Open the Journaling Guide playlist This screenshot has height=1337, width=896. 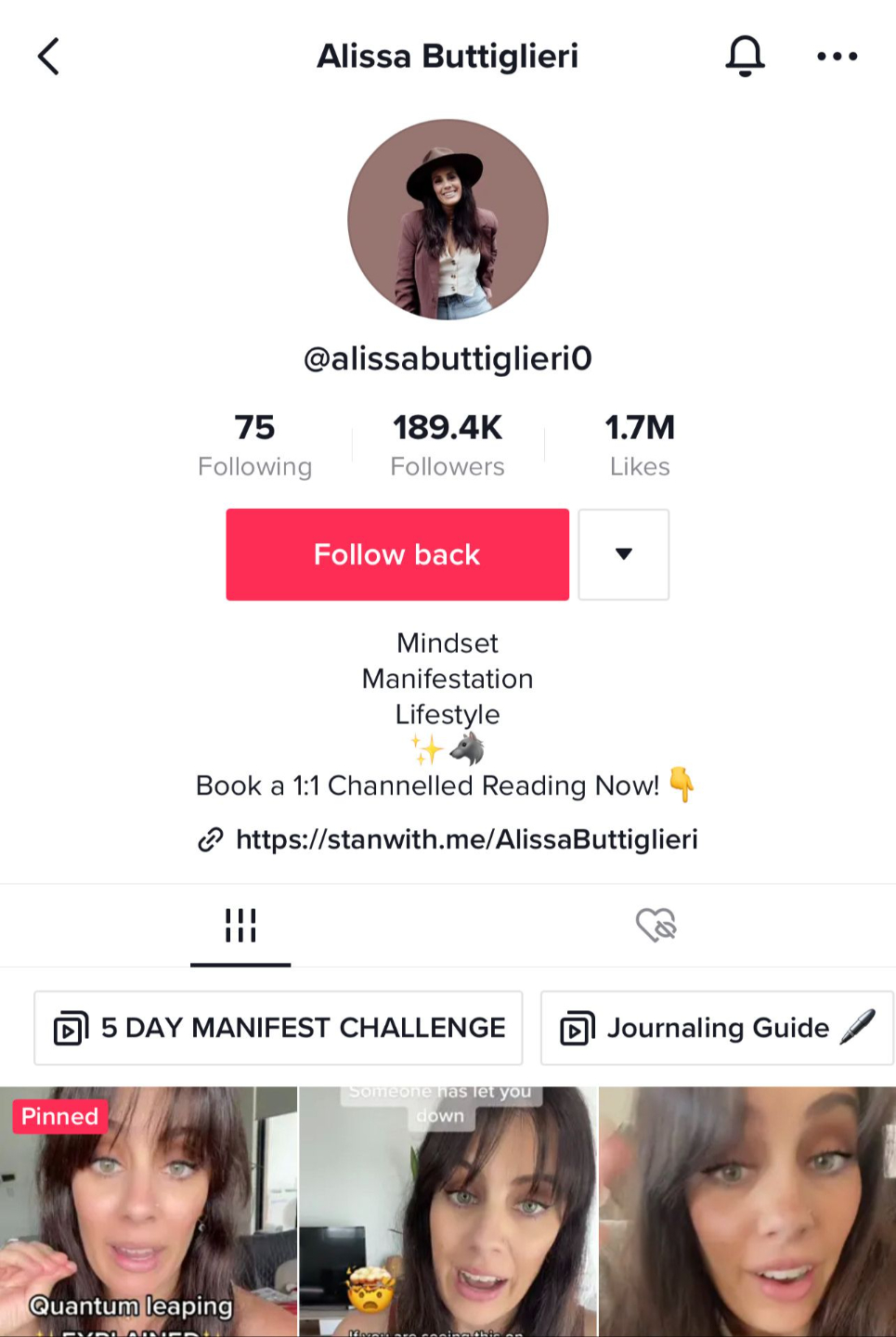717,1028
